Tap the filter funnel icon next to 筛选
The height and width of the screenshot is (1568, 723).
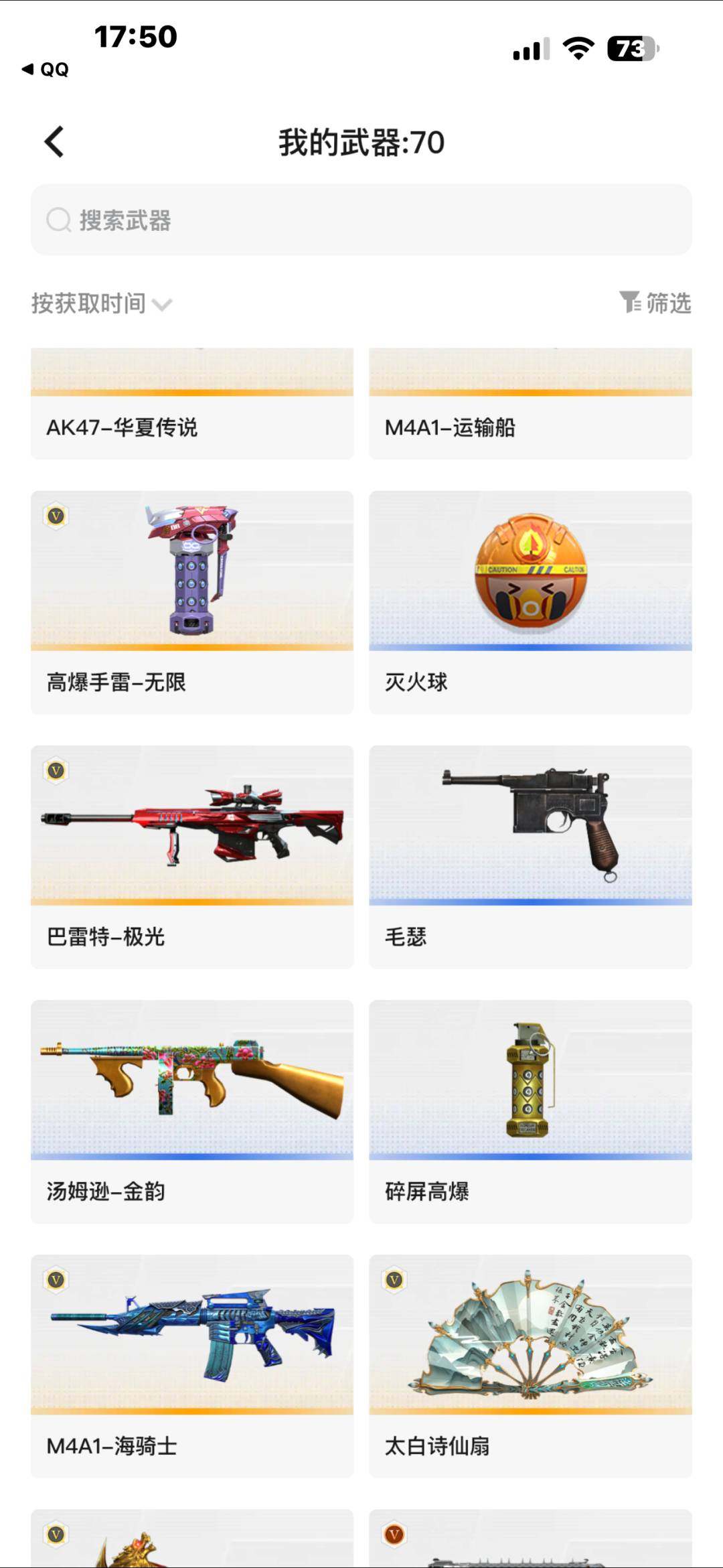click(x=628, y=303)
